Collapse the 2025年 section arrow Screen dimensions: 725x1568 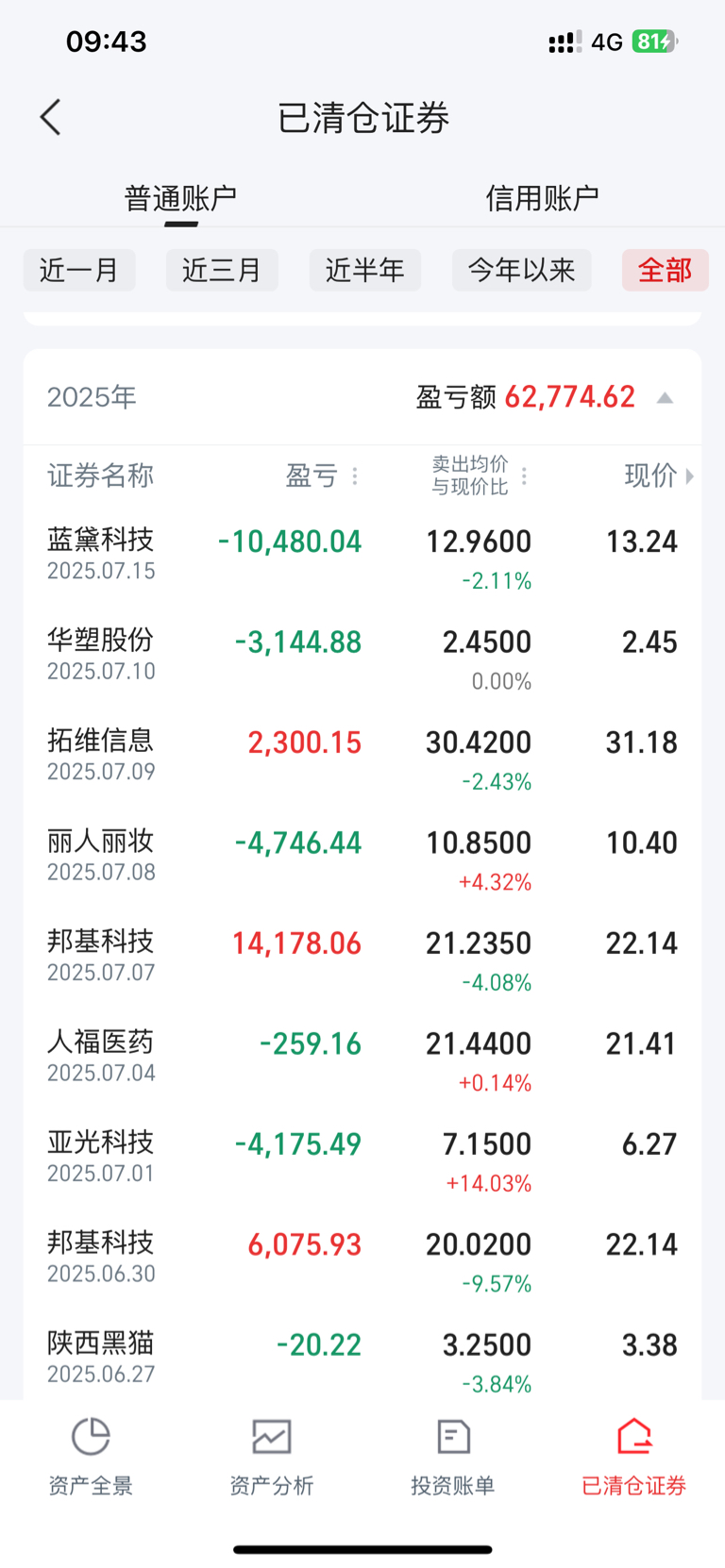(x=665, y=397)
